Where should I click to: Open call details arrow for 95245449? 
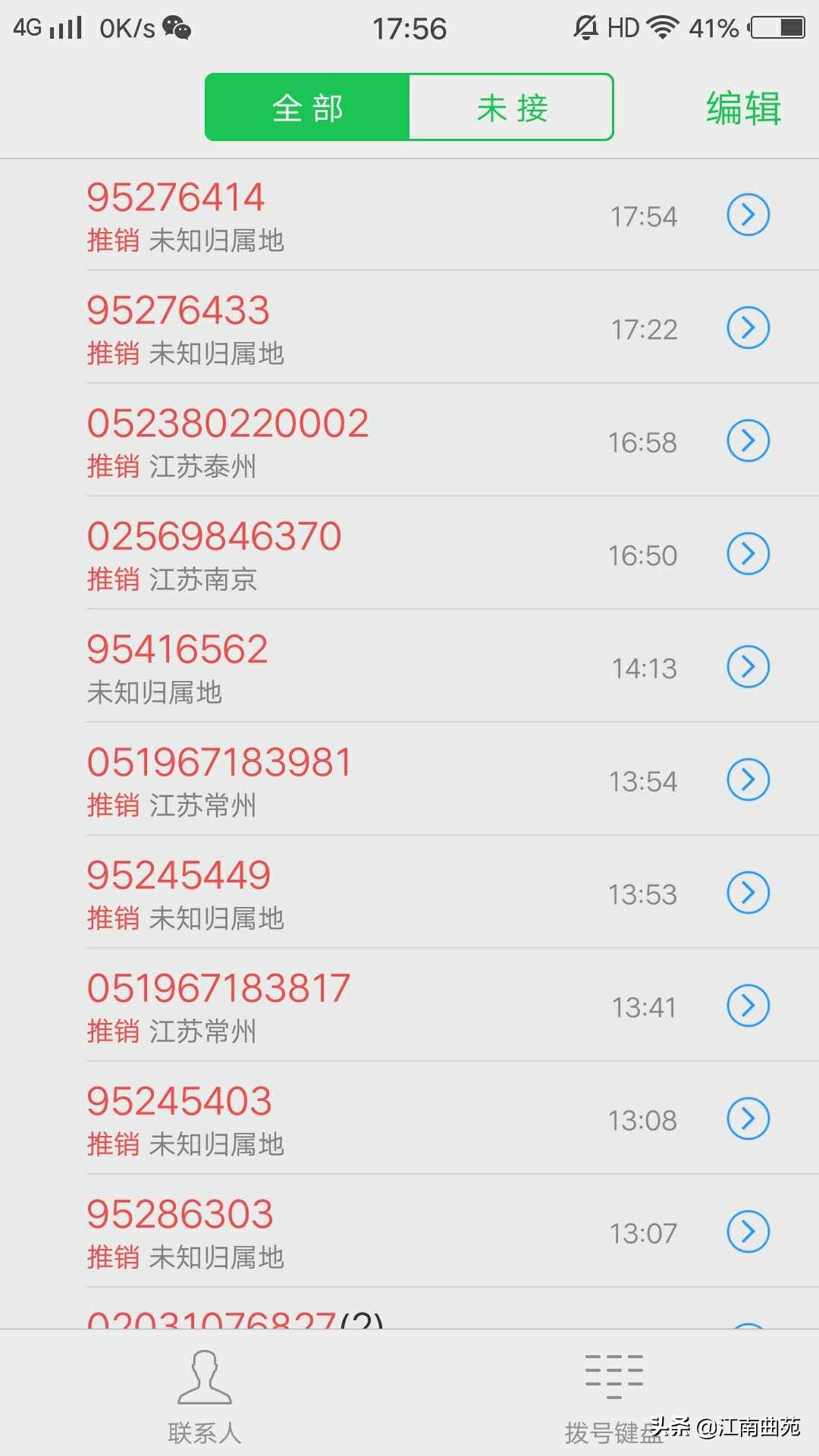click(748, 893)
